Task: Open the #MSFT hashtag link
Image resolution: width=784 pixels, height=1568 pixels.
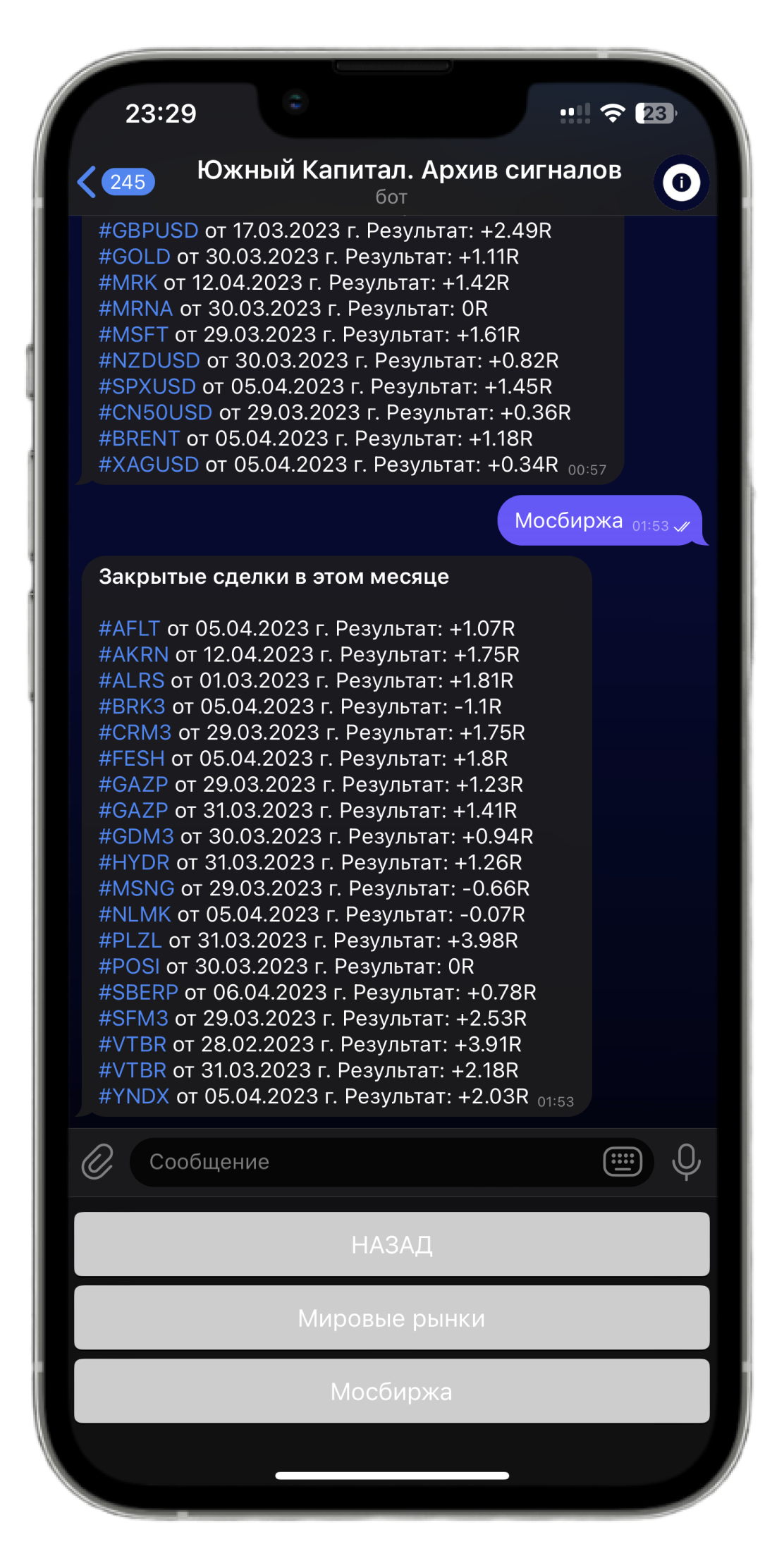Action: 133,334
